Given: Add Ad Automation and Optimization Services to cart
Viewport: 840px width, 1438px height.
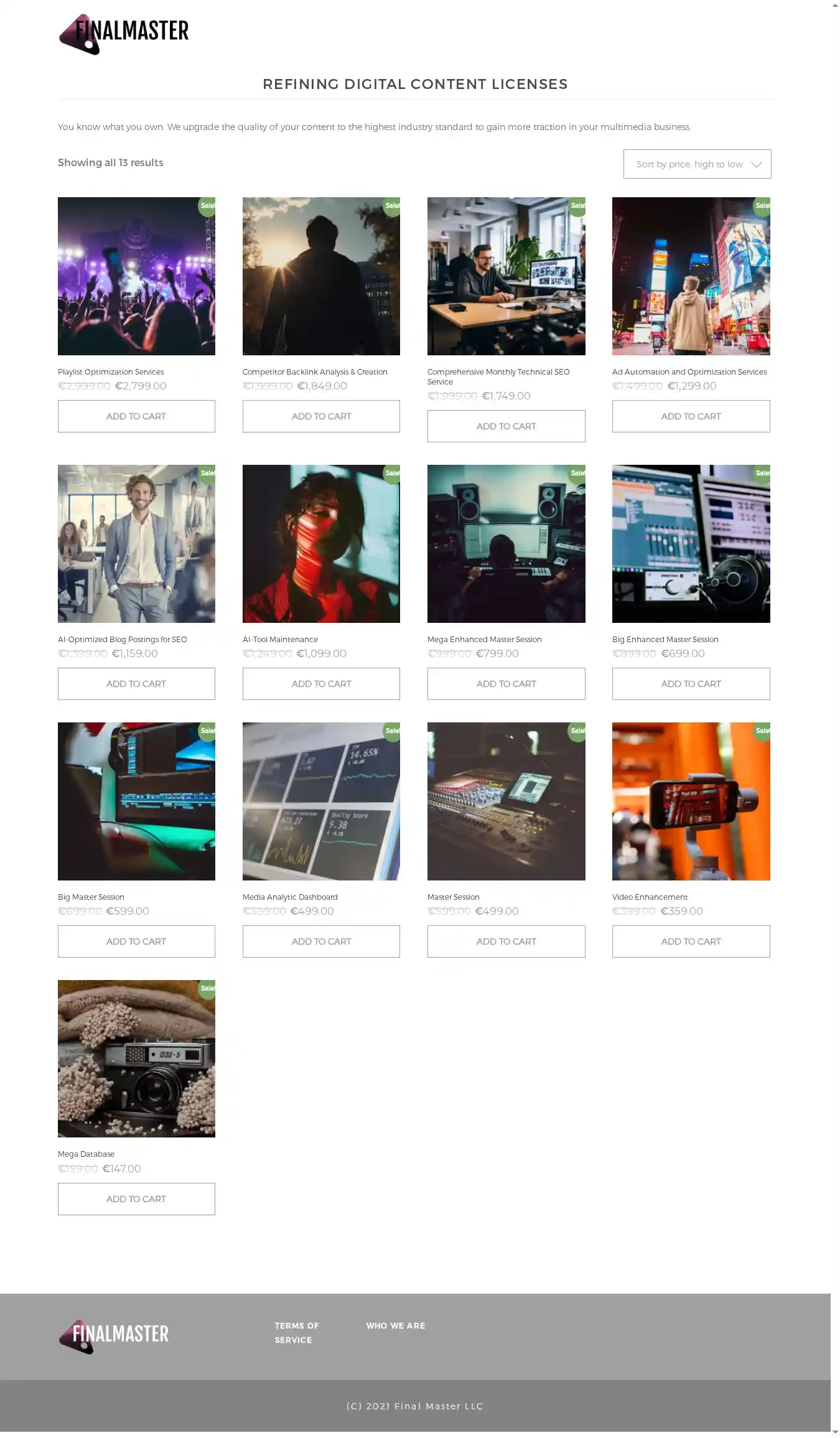Looking at the screenshot, I should point(691,416).
